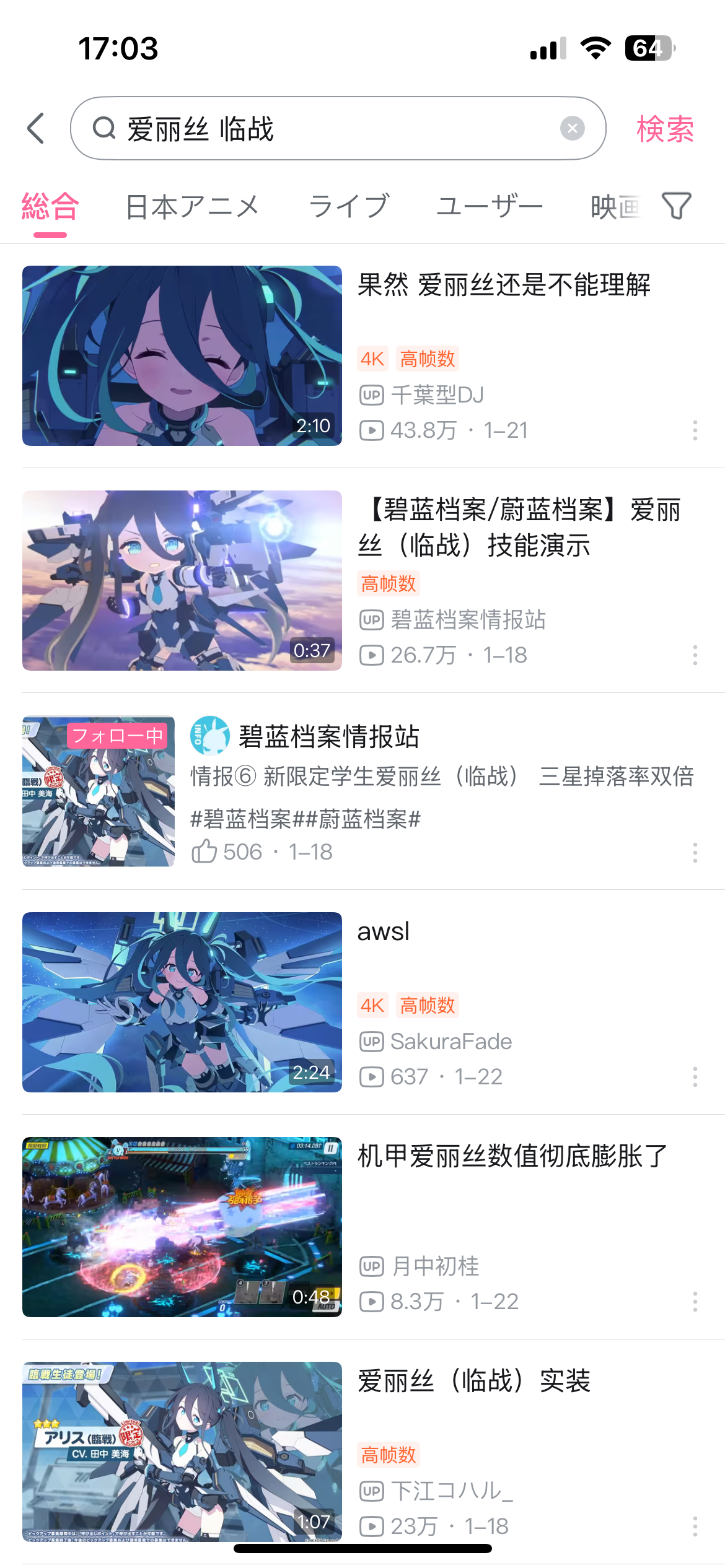The height and width of the screenshot is (1568, 725).
Task: Open the filter funnel options
Action: (676, 206)
